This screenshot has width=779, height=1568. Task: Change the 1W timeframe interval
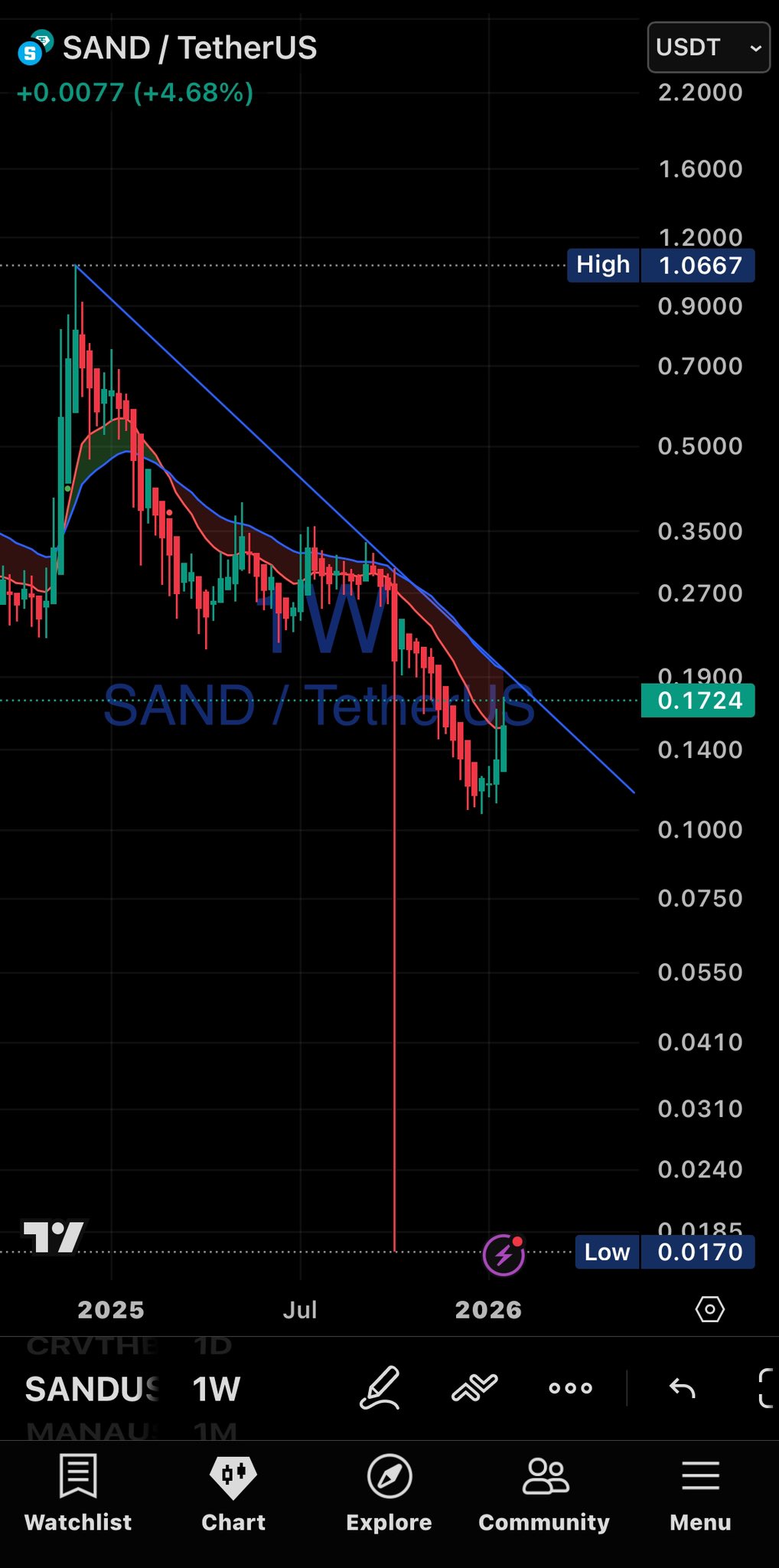(x=216, y=1389)
